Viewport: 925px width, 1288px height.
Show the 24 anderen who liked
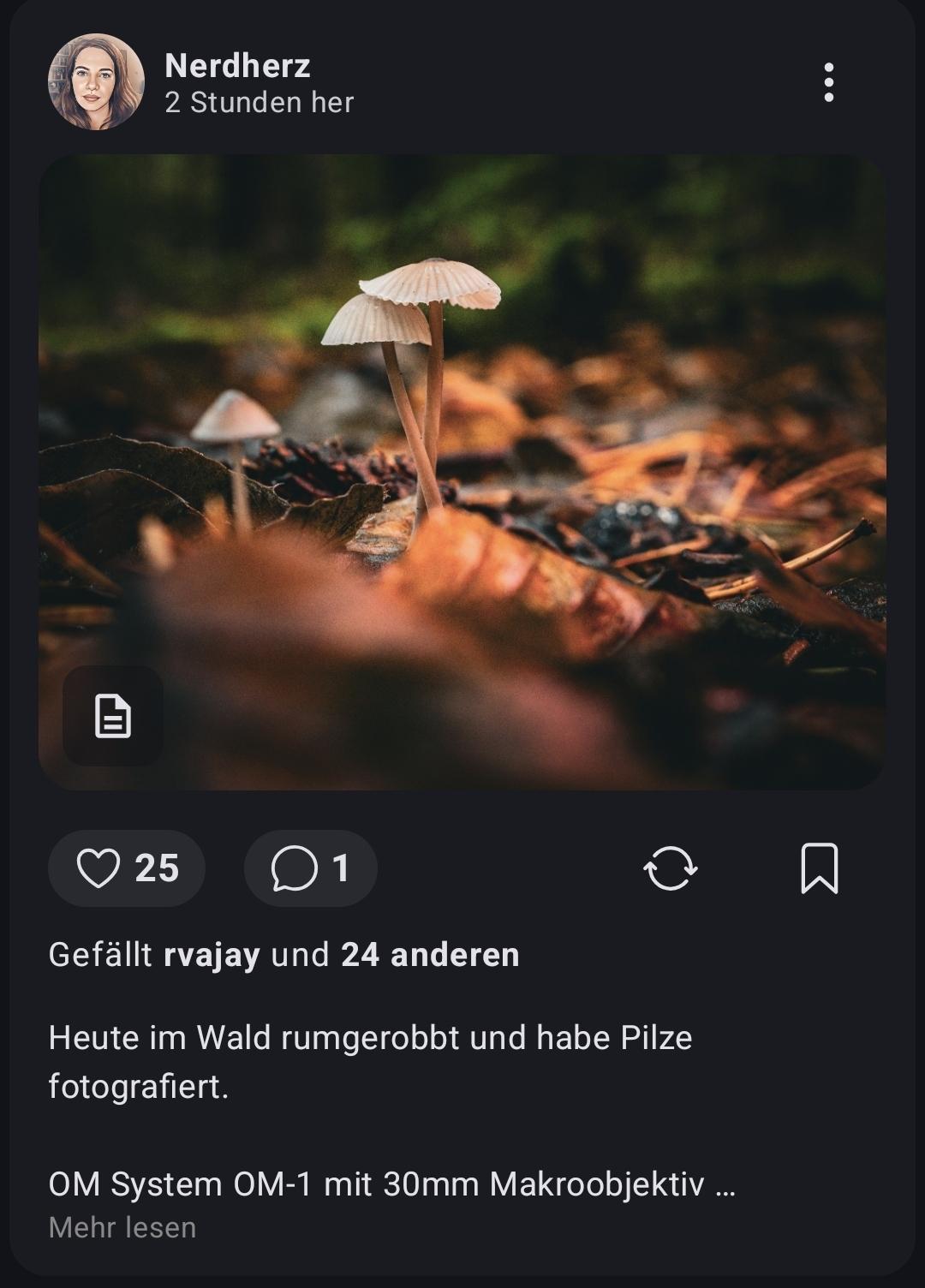(x=430, y=955)
